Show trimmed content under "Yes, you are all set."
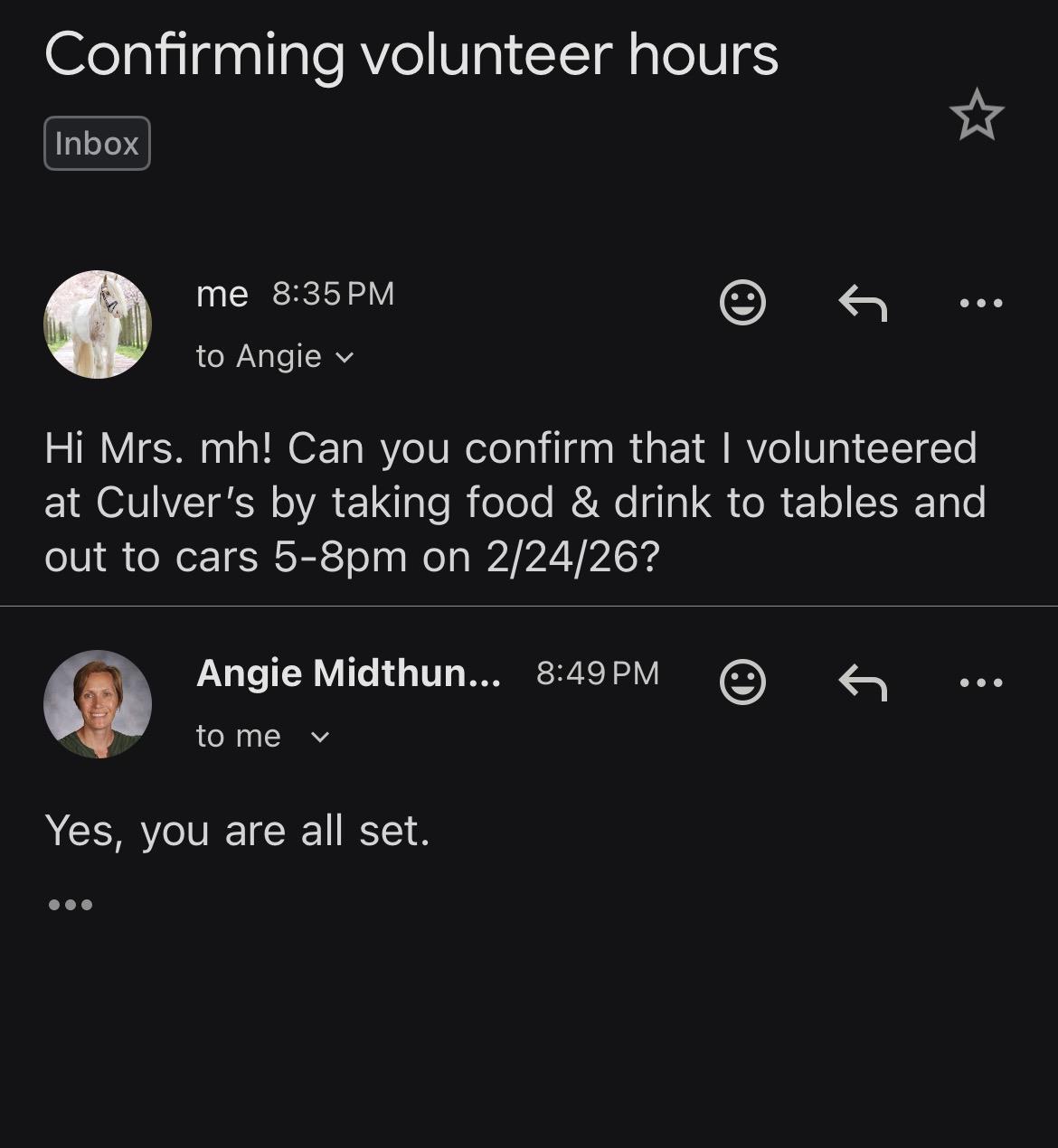1058x1148 pixels. [70, 904]
